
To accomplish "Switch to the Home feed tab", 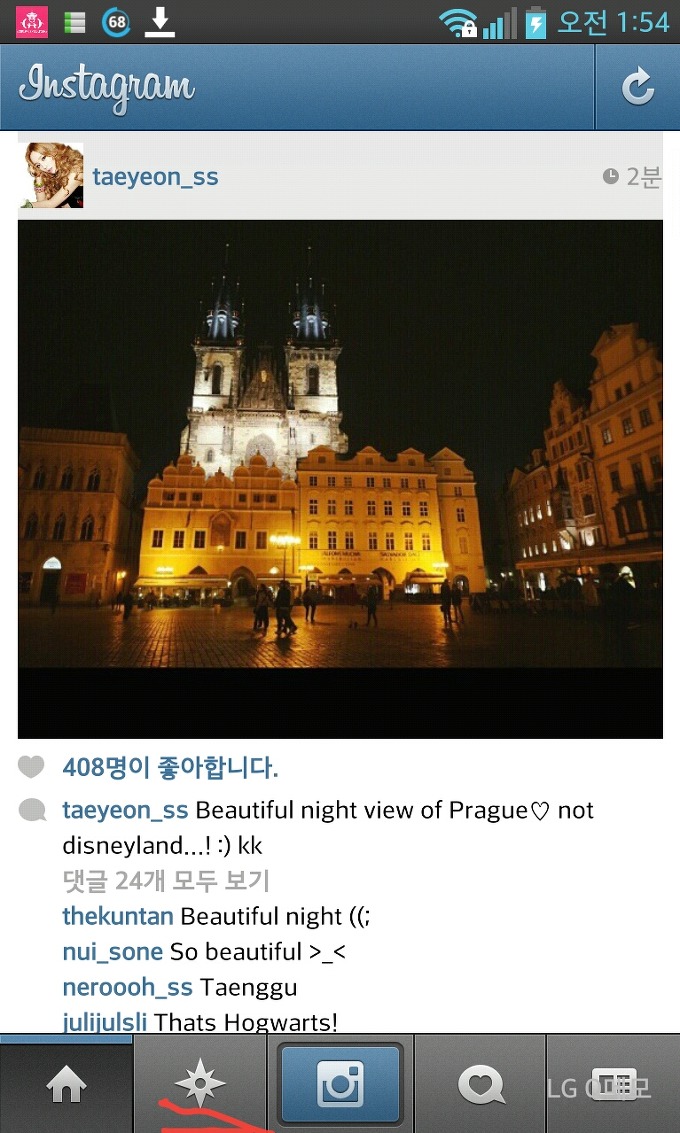I will coord(66,1085).
